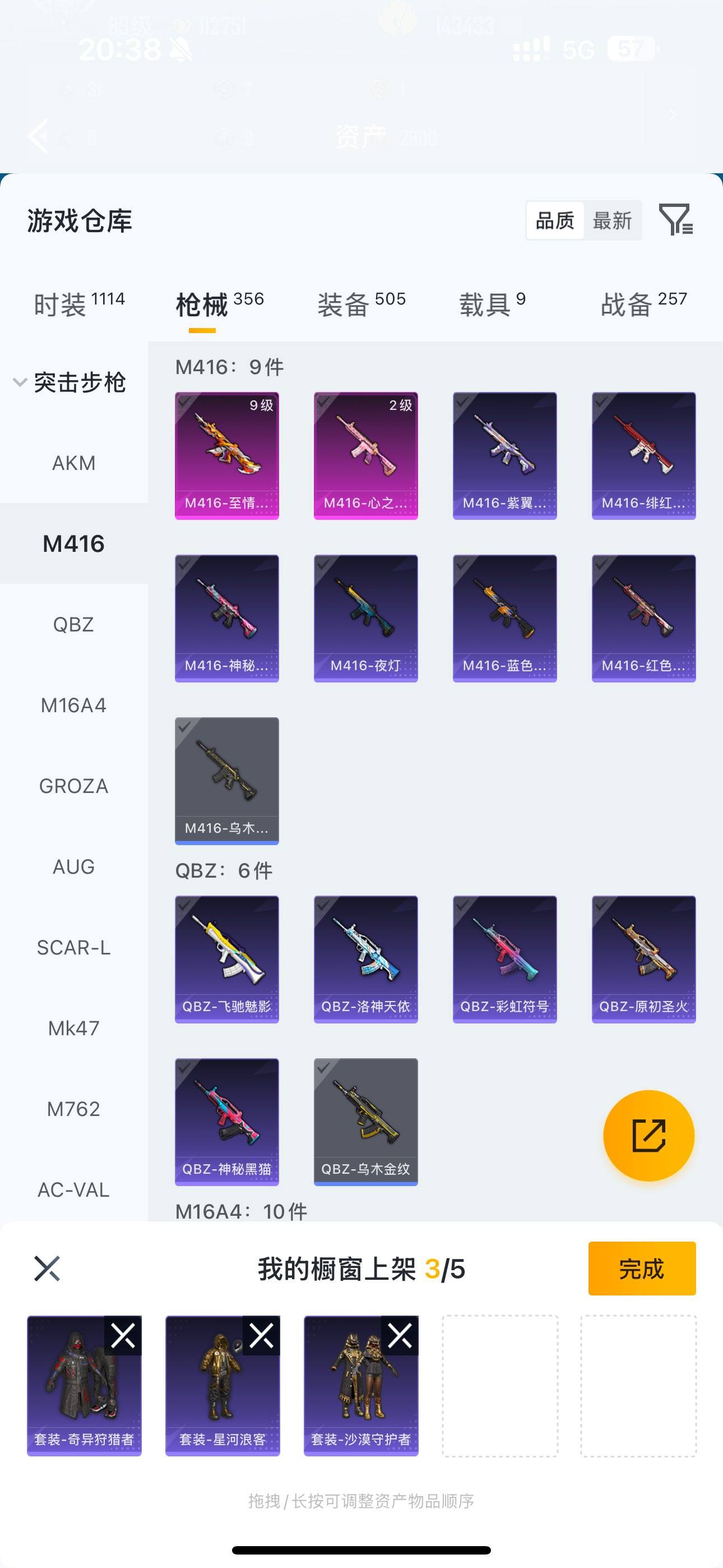Tap the orange floating share button
Screen dimensions: 723x1568
648,1135
